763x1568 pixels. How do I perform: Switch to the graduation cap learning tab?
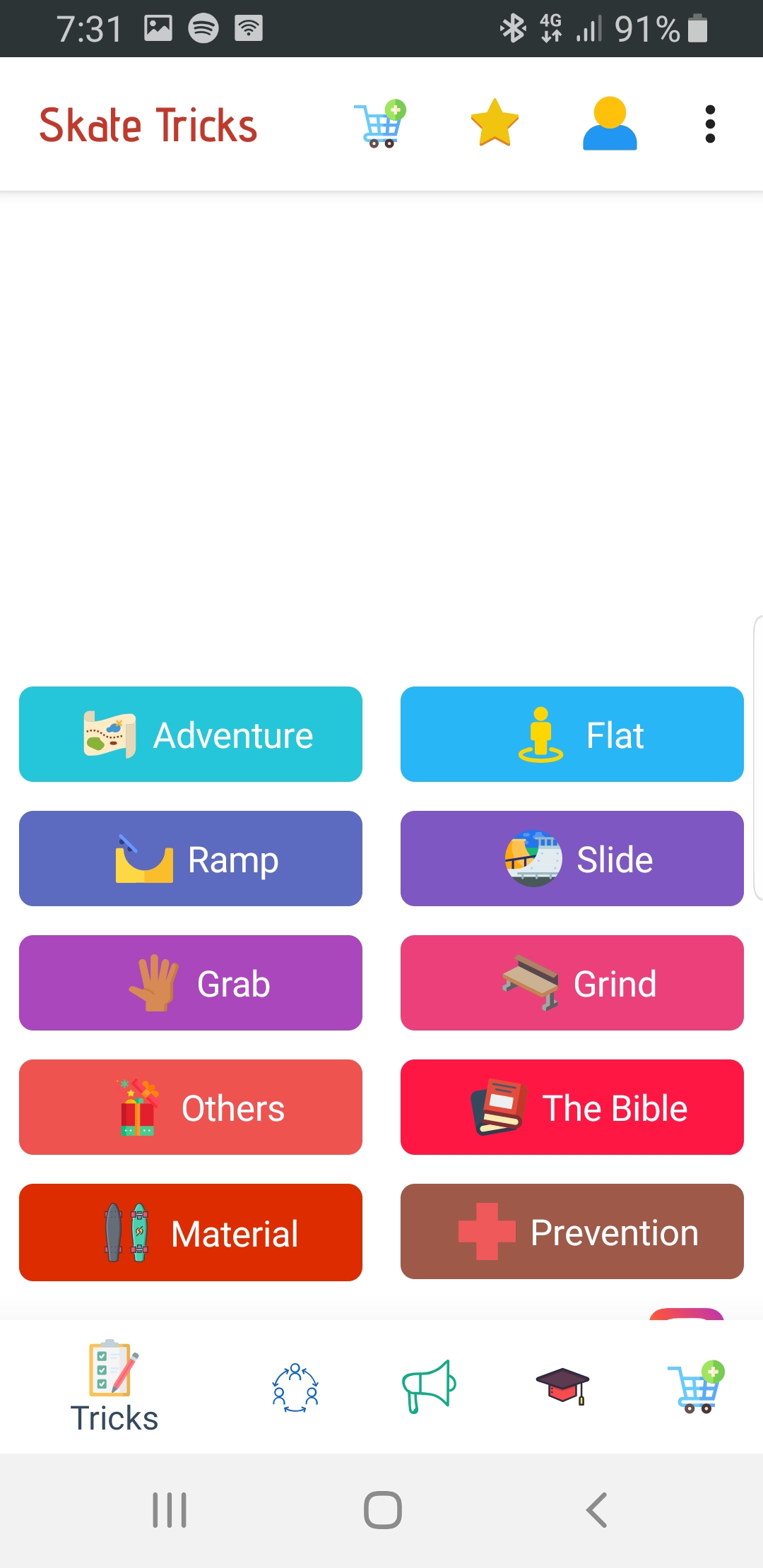coord(562,1386)
